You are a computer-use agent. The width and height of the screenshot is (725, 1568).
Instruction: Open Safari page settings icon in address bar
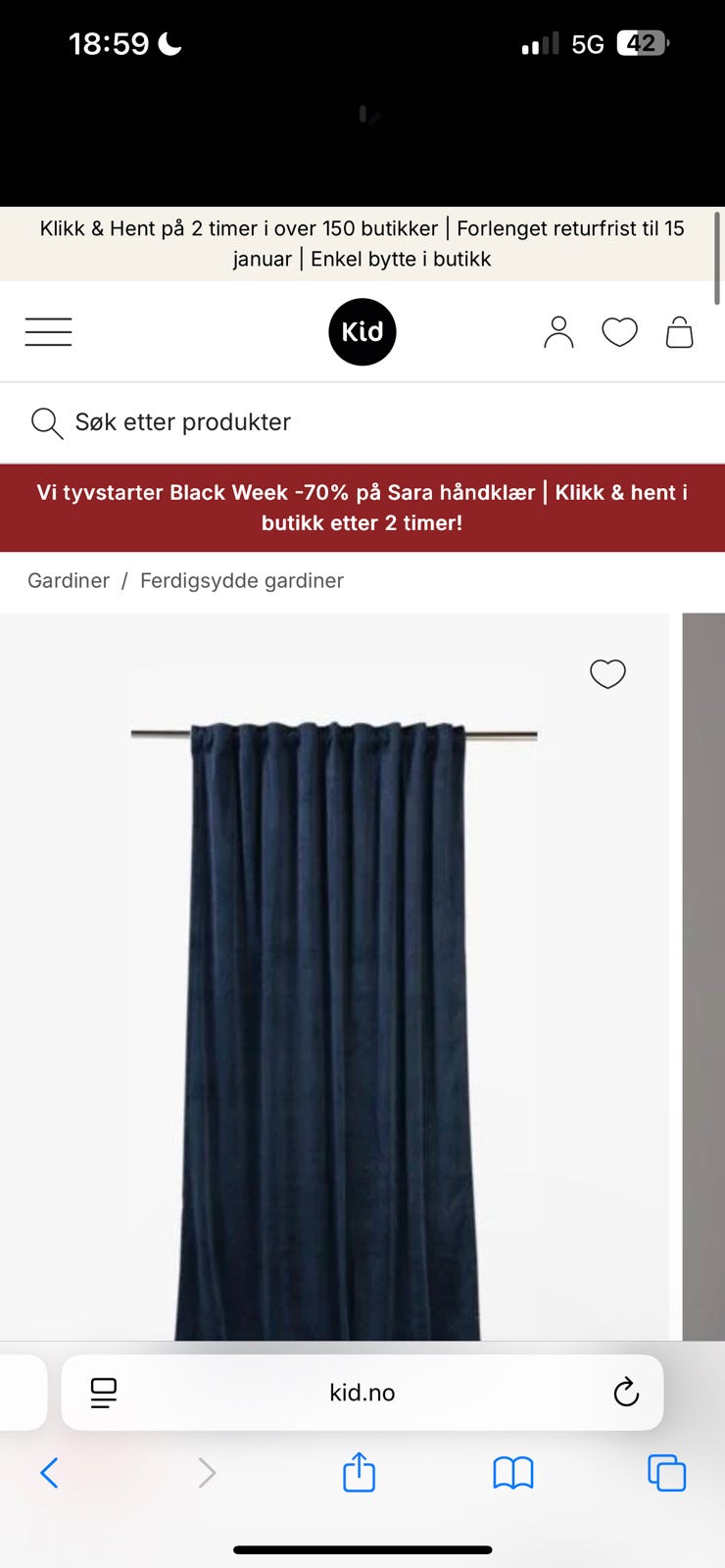[x=103, y=1392]
